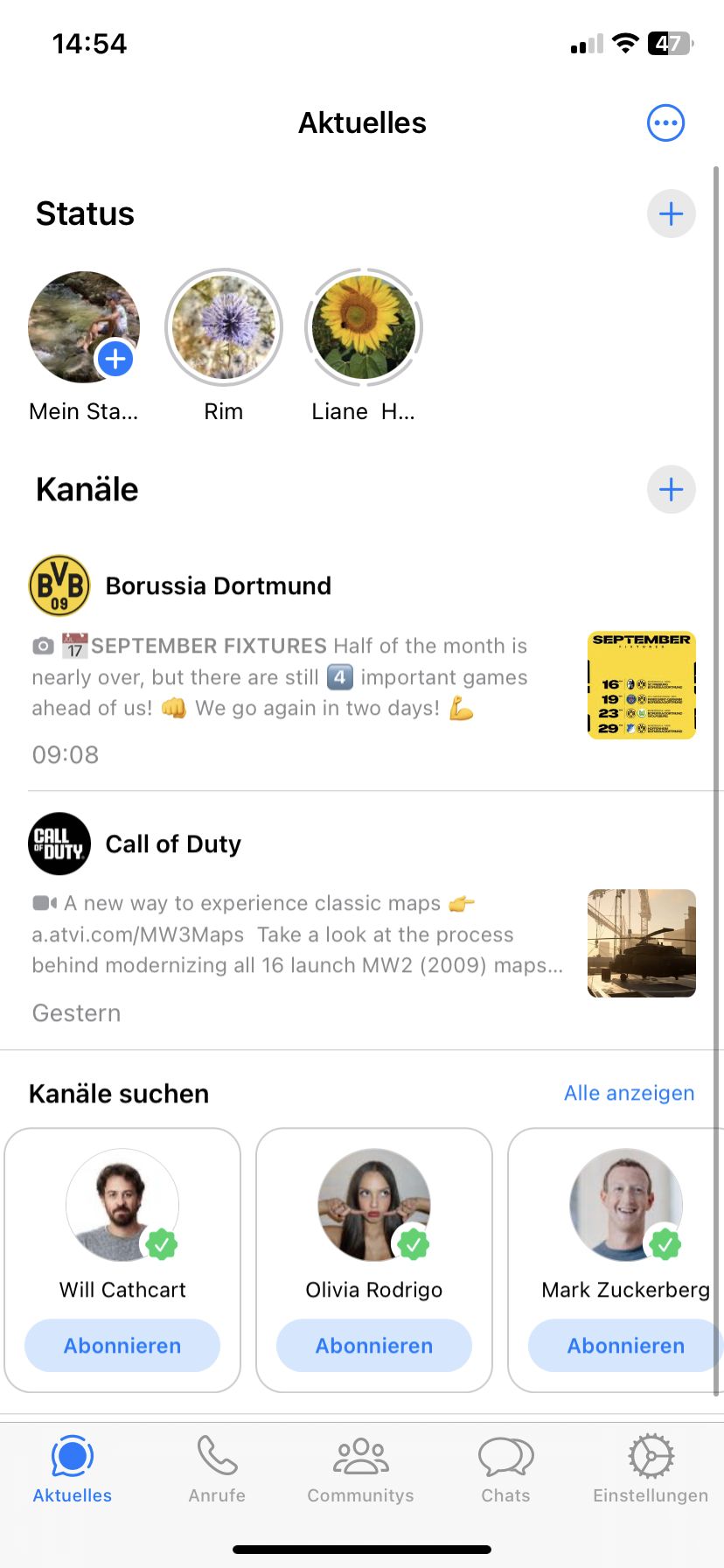Screen dimensions: 724x1568
Task: Open Mein Status profile circle
Action: coord(83,327)
